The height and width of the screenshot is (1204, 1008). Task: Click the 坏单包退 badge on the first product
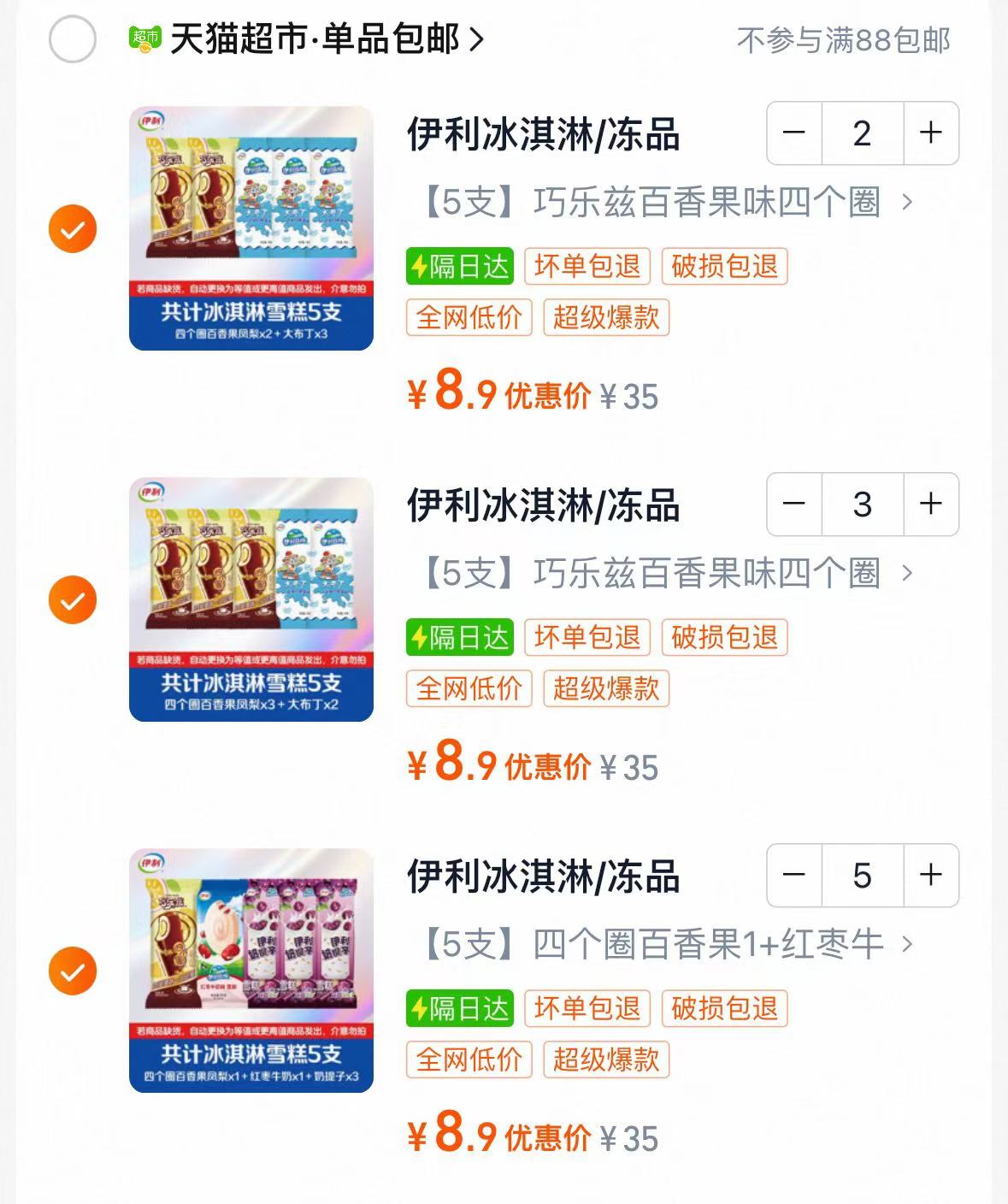tap(588, 267)
